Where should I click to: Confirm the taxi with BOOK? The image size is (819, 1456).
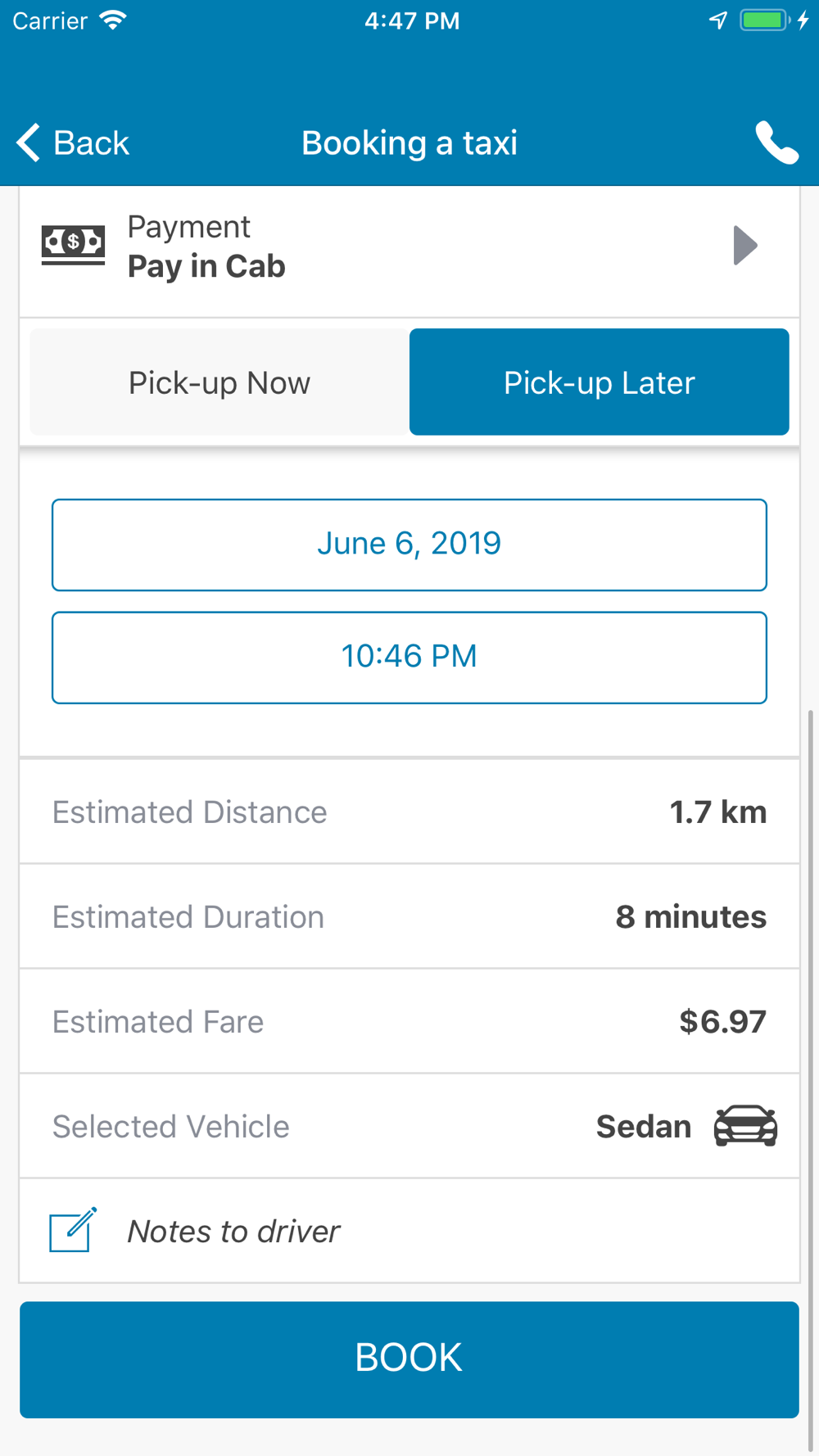pos(409,1359)
